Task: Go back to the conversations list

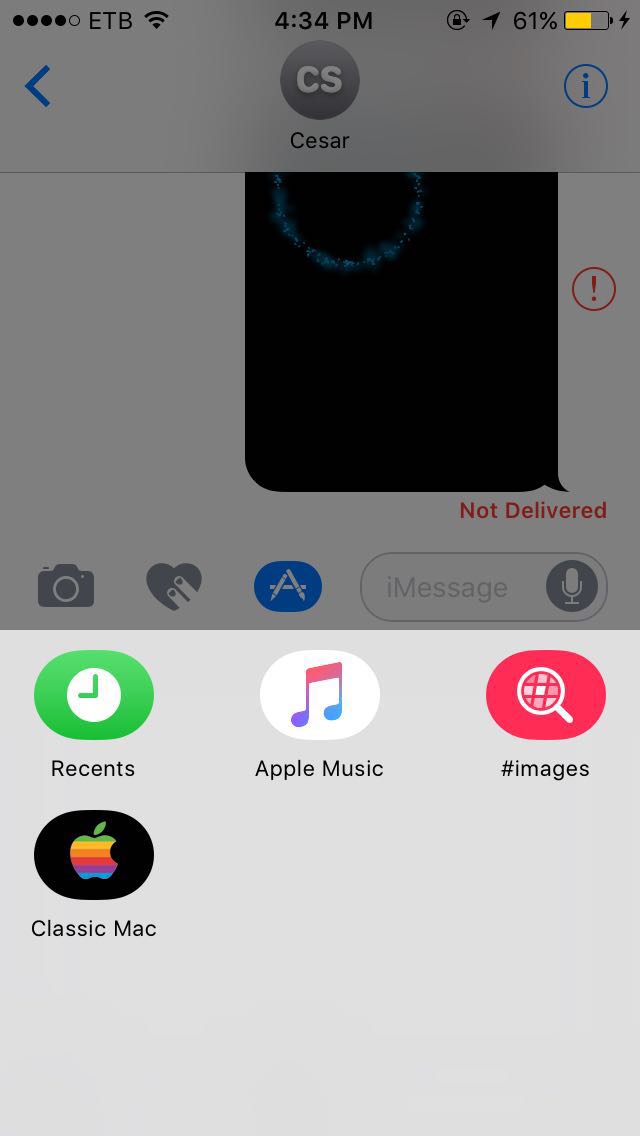Action: pyautogui.click(x=38, y=86)
